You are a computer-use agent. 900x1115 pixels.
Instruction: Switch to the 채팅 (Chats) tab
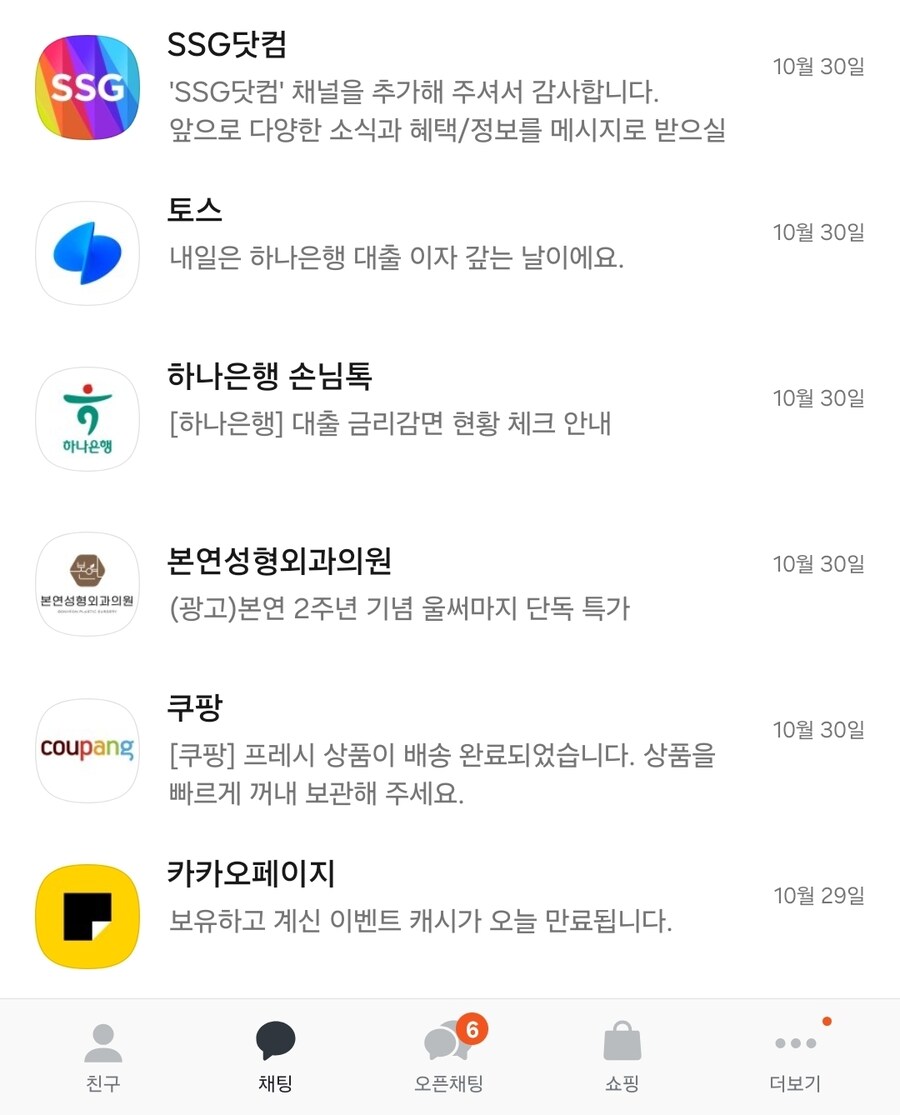point(275,1042)
